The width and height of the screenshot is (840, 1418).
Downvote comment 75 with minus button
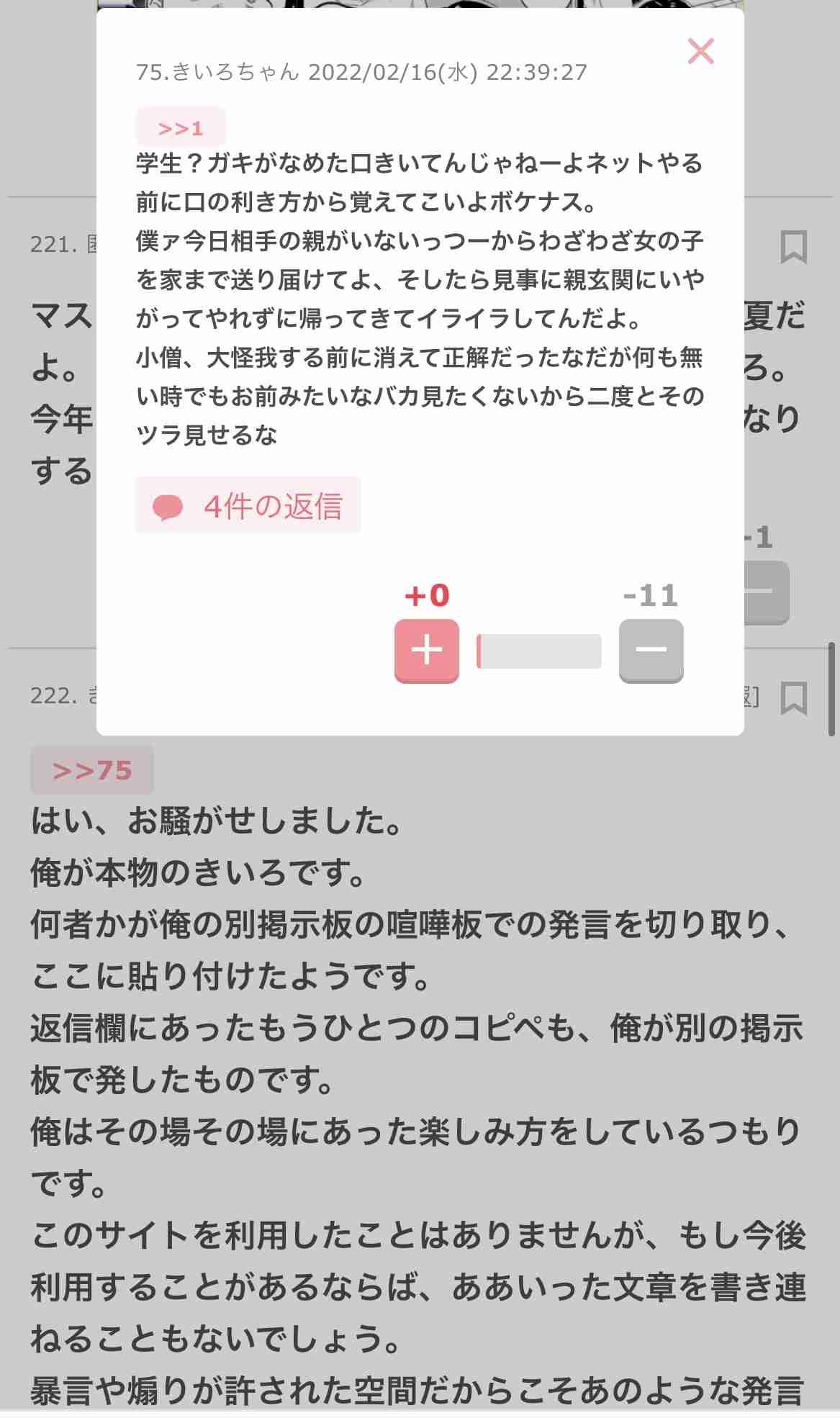[x=651, y=650]
